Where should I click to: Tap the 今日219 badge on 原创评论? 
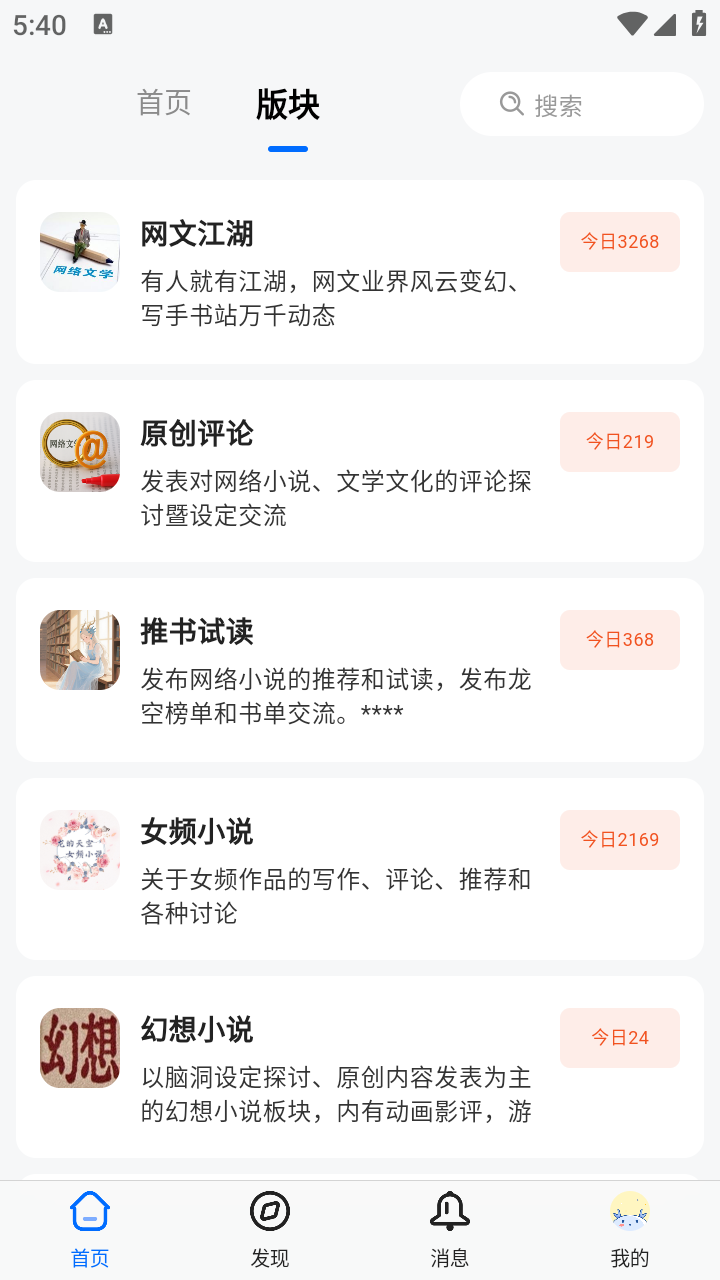[x=619, y=441]
